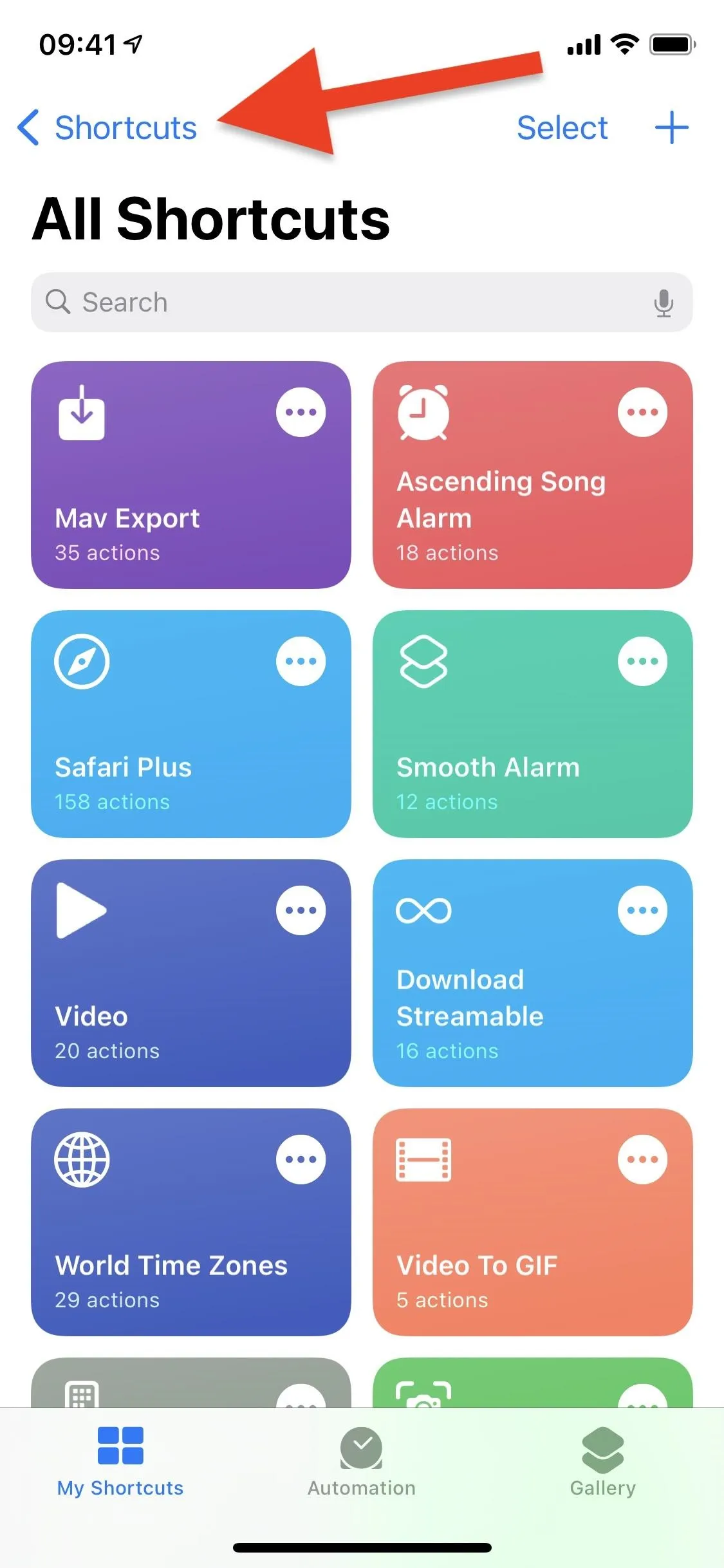724x1568 pixels.
Task: Launch the Video To GIF shortcut
Action: tap(533, 1222)
